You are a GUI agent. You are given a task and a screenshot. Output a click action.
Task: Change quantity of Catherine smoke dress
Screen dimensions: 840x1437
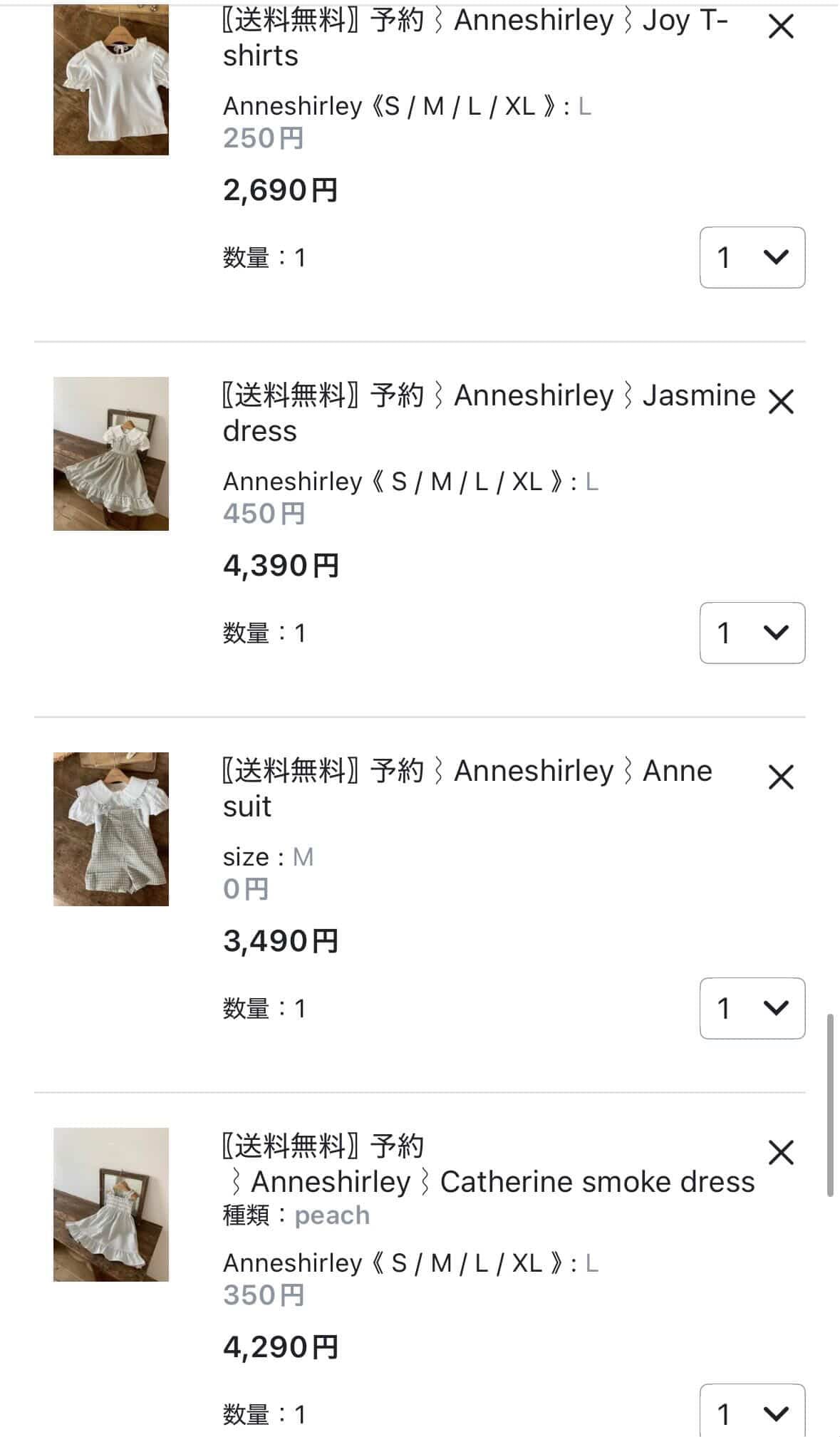752,1413
